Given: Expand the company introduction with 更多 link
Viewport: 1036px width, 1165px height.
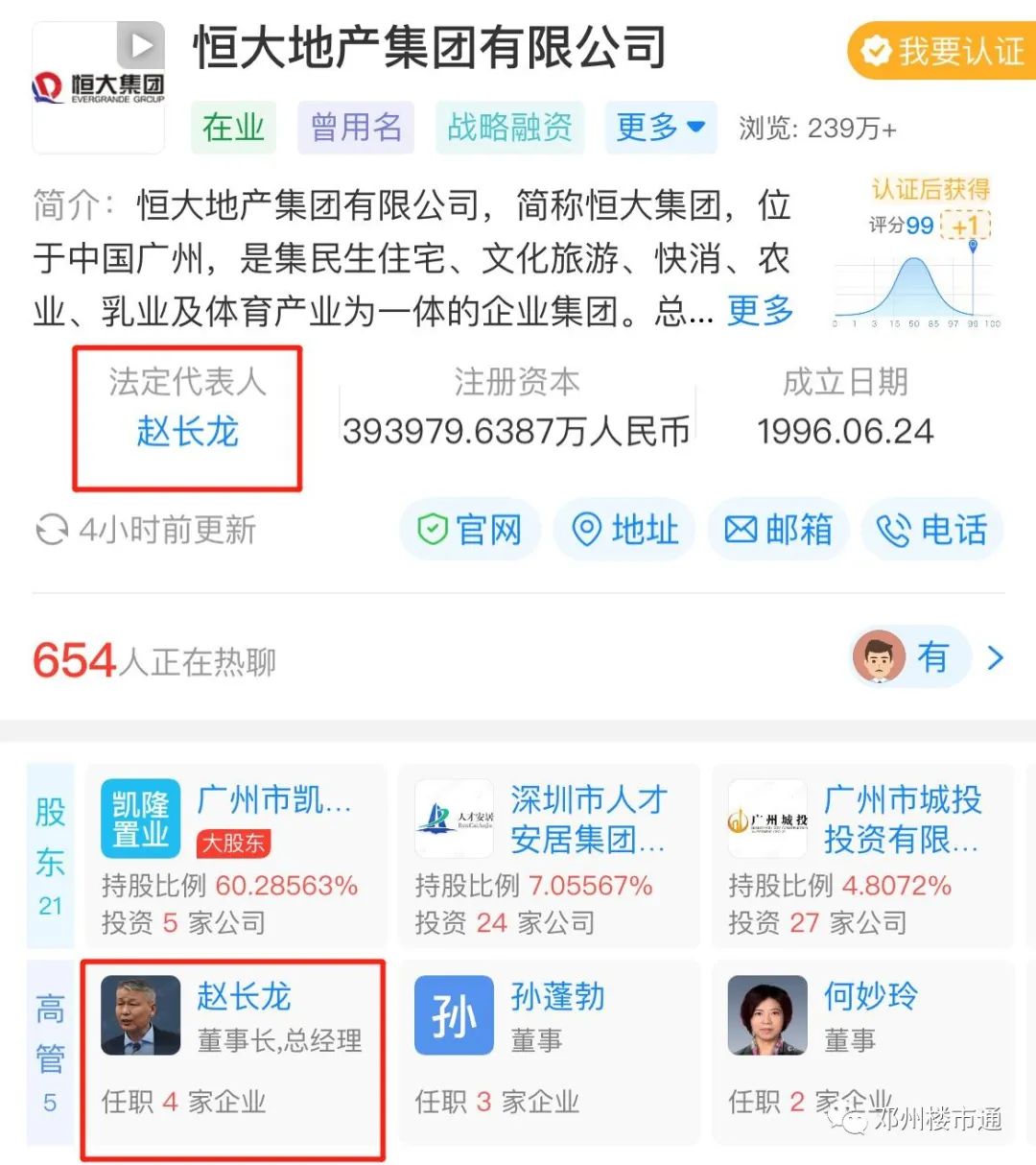Looking at the screenshot, I should pos(759,311).
